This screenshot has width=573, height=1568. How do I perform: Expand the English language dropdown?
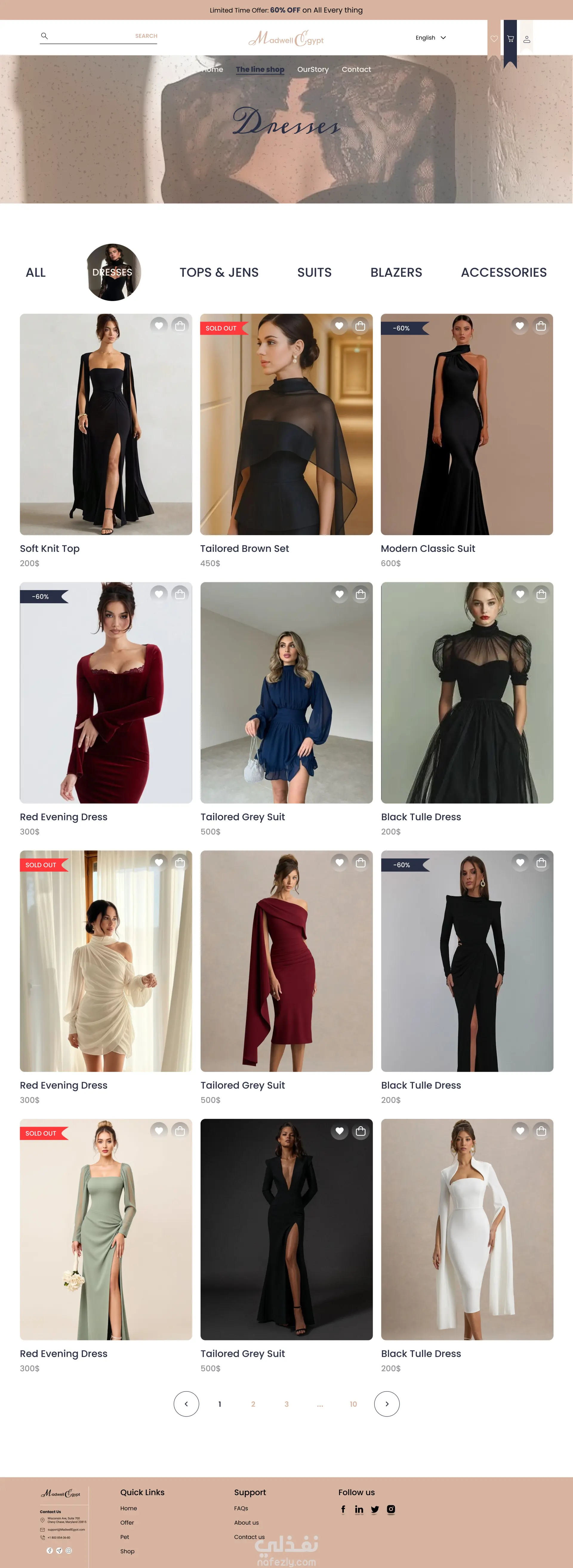tap(431, 38)
